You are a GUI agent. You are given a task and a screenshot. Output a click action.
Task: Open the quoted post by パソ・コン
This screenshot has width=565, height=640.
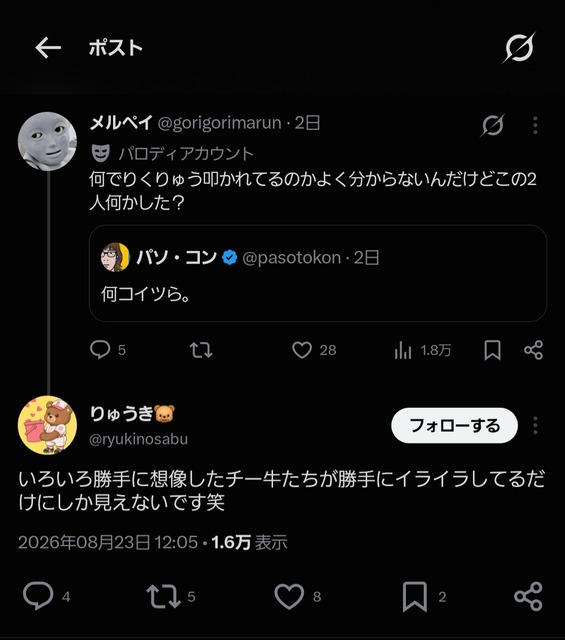tap(318, 273)
